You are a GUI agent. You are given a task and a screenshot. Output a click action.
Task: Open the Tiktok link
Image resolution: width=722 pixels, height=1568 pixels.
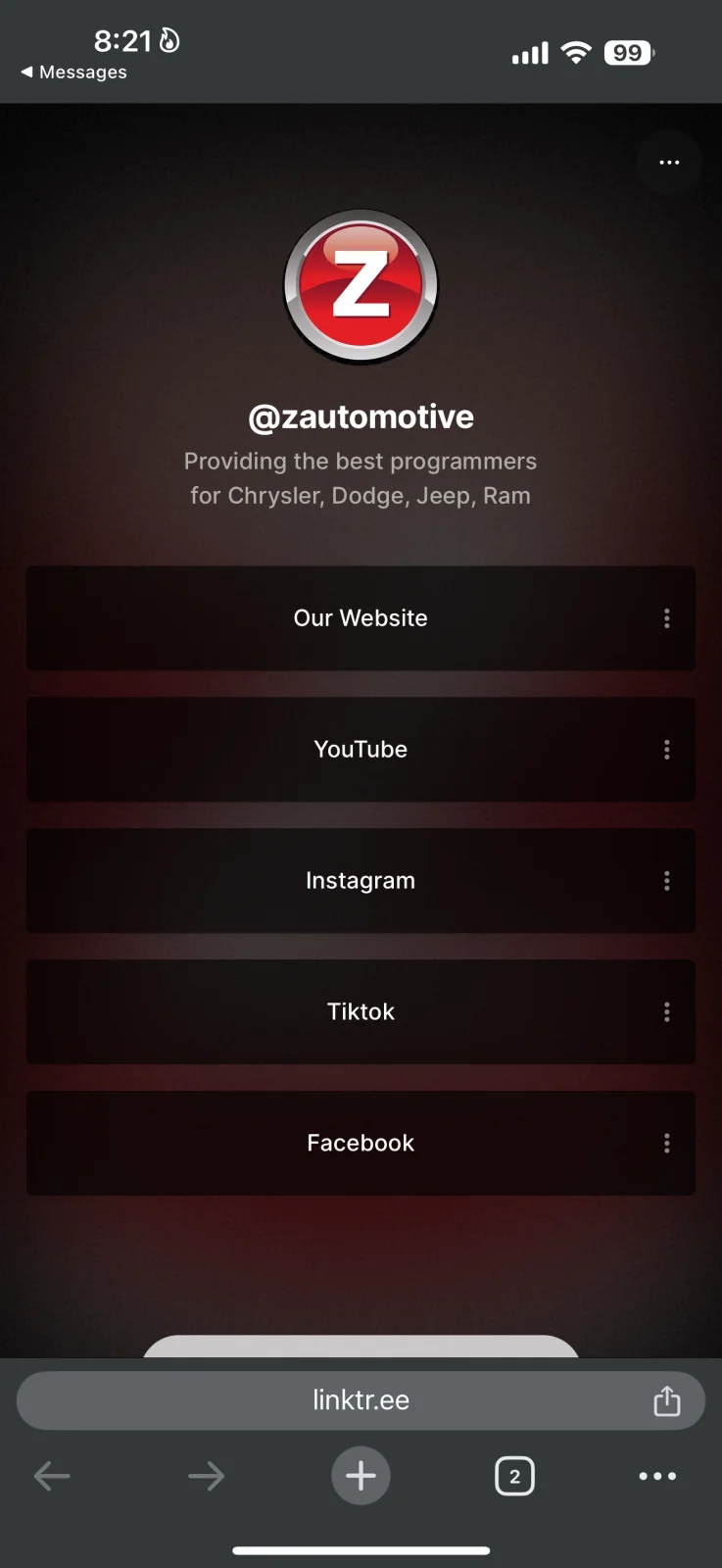pos(361,1012)
